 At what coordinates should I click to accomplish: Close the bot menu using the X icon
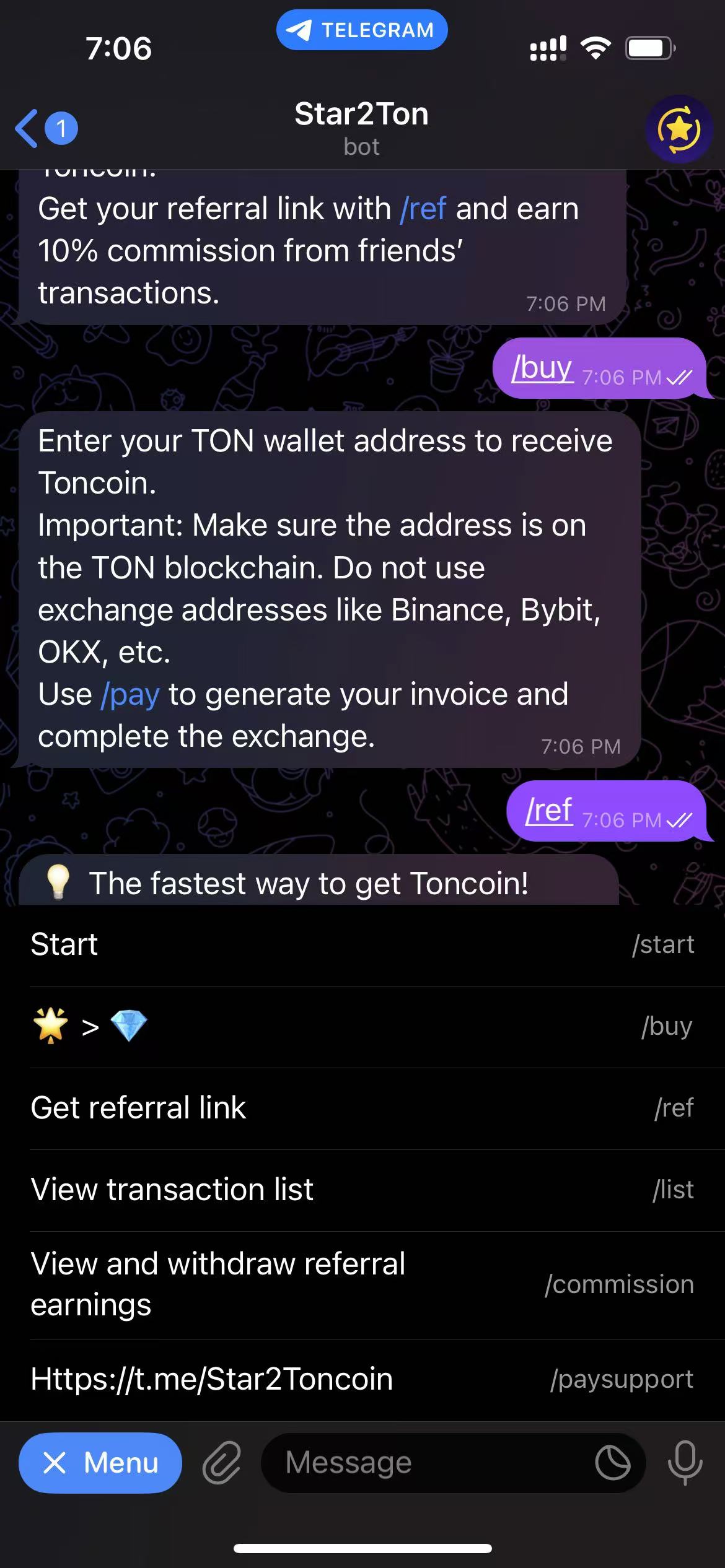(56, 1462)
